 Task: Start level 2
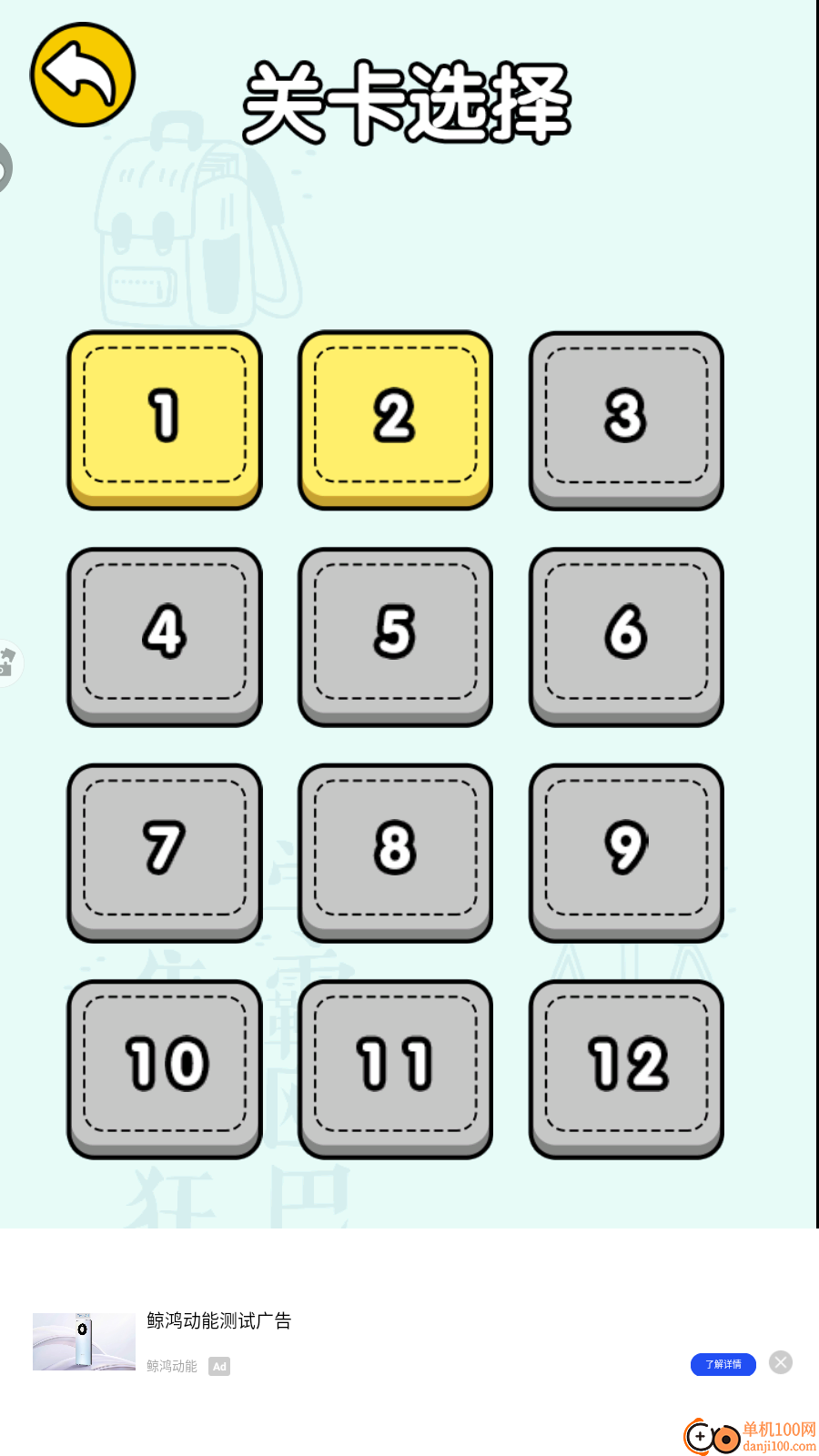pos(395,417)
